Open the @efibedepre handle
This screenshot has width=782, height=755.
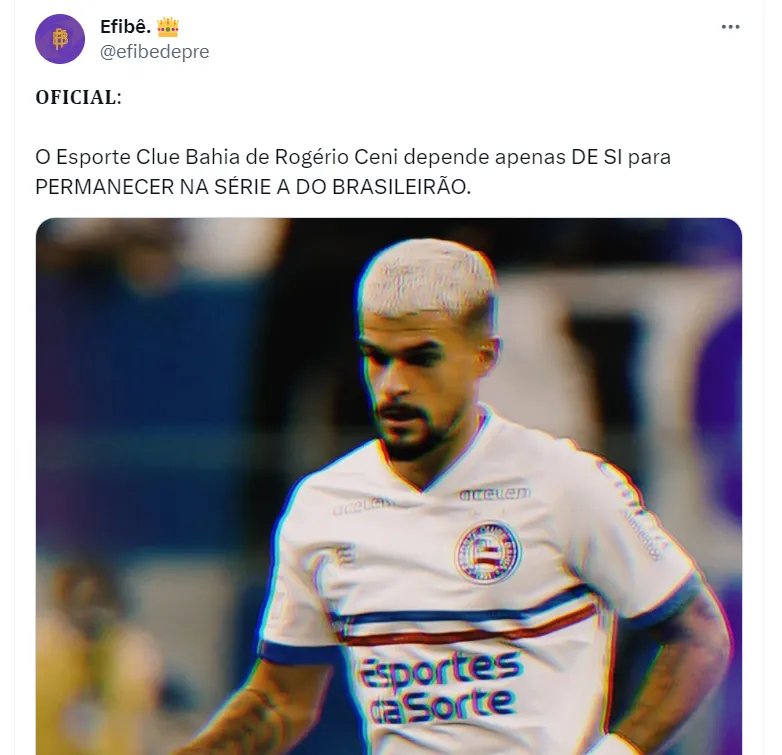pos(155,52)
